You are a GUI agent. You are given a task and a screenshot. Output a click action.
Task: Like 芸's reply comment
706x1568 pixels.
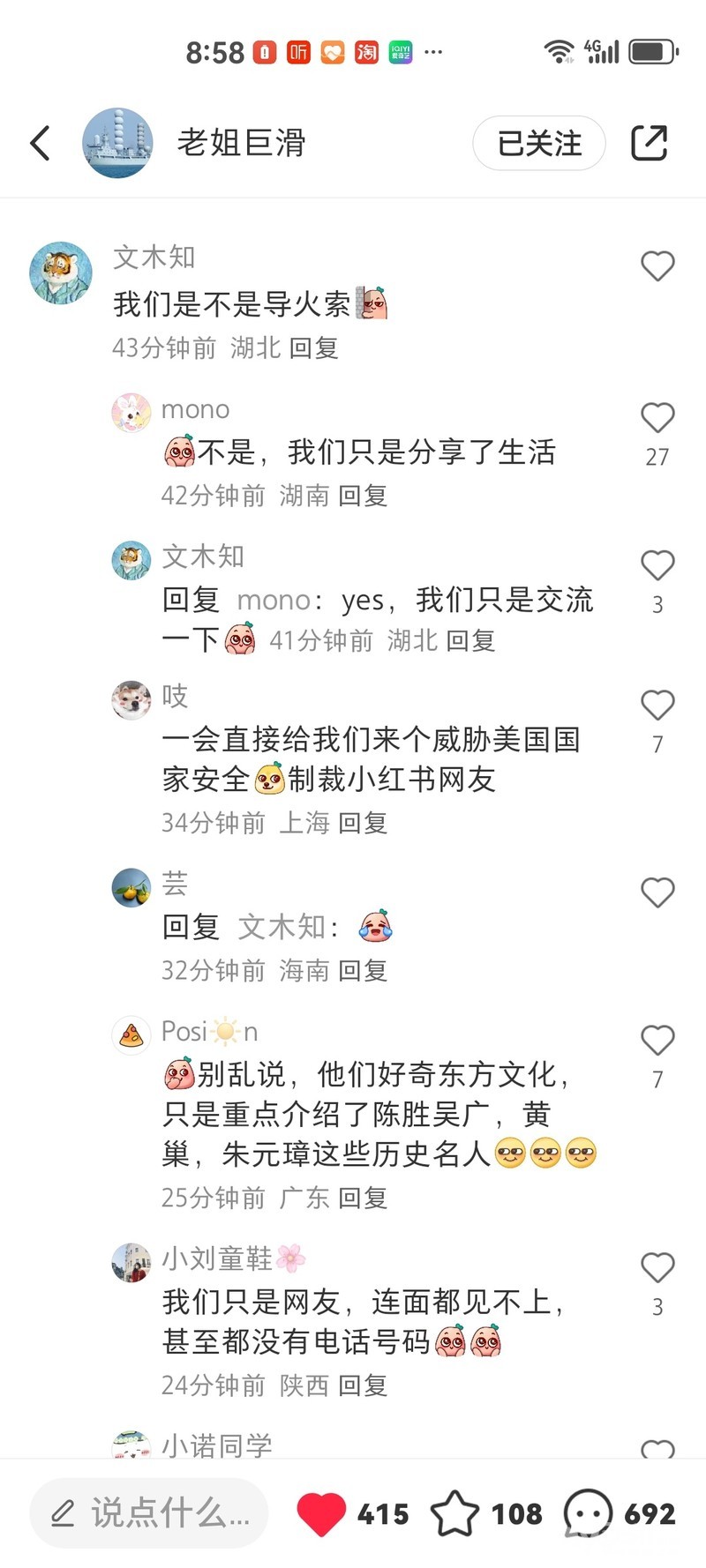pos(657,892)
